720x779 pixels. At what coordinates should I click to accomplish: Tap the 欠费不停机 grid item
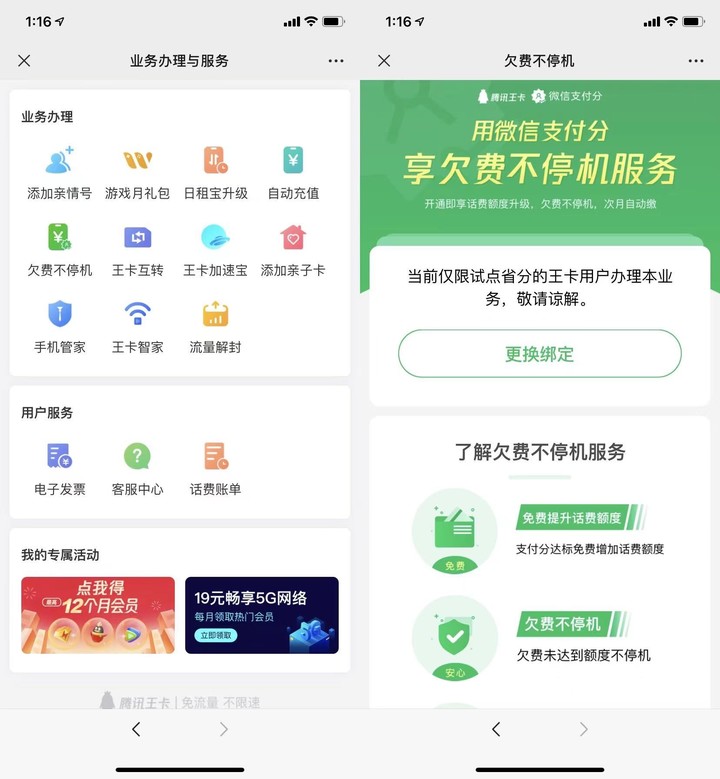(60, 249)
